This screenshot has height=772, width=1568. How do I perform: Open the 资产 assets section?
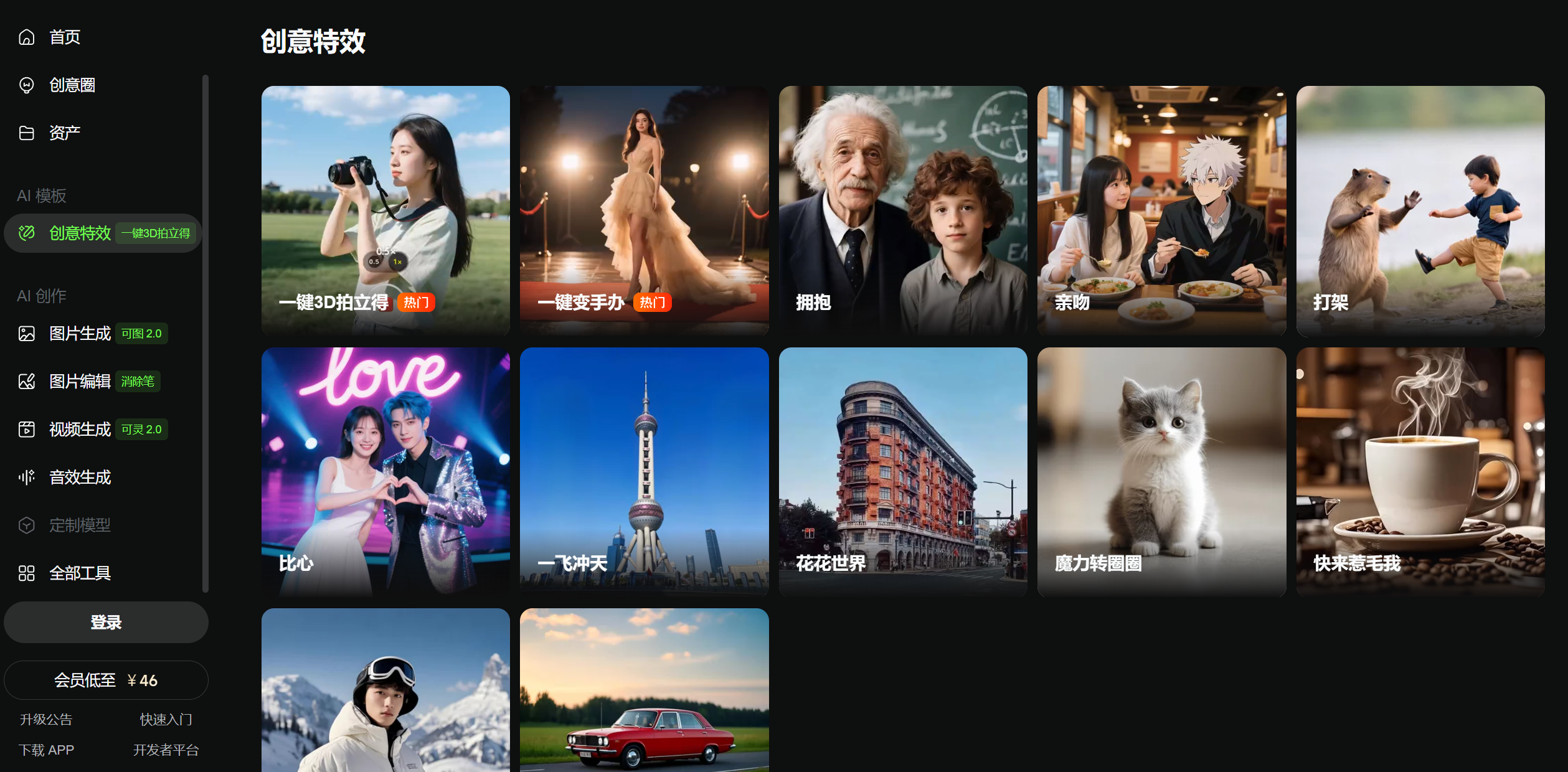tap(64, 133)
